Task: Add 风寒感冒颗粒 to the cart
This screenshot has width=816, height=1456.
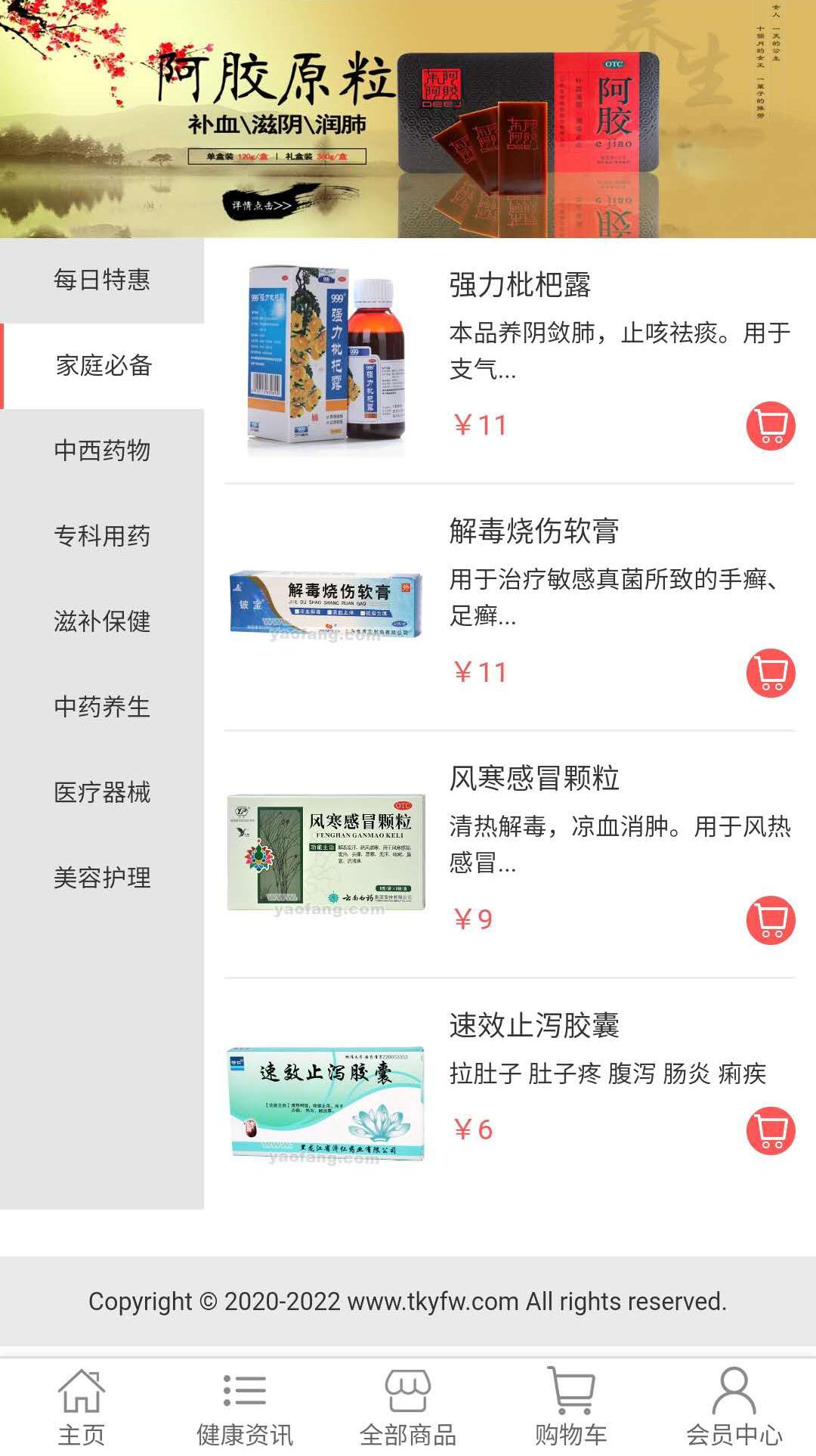Action: 771,920
